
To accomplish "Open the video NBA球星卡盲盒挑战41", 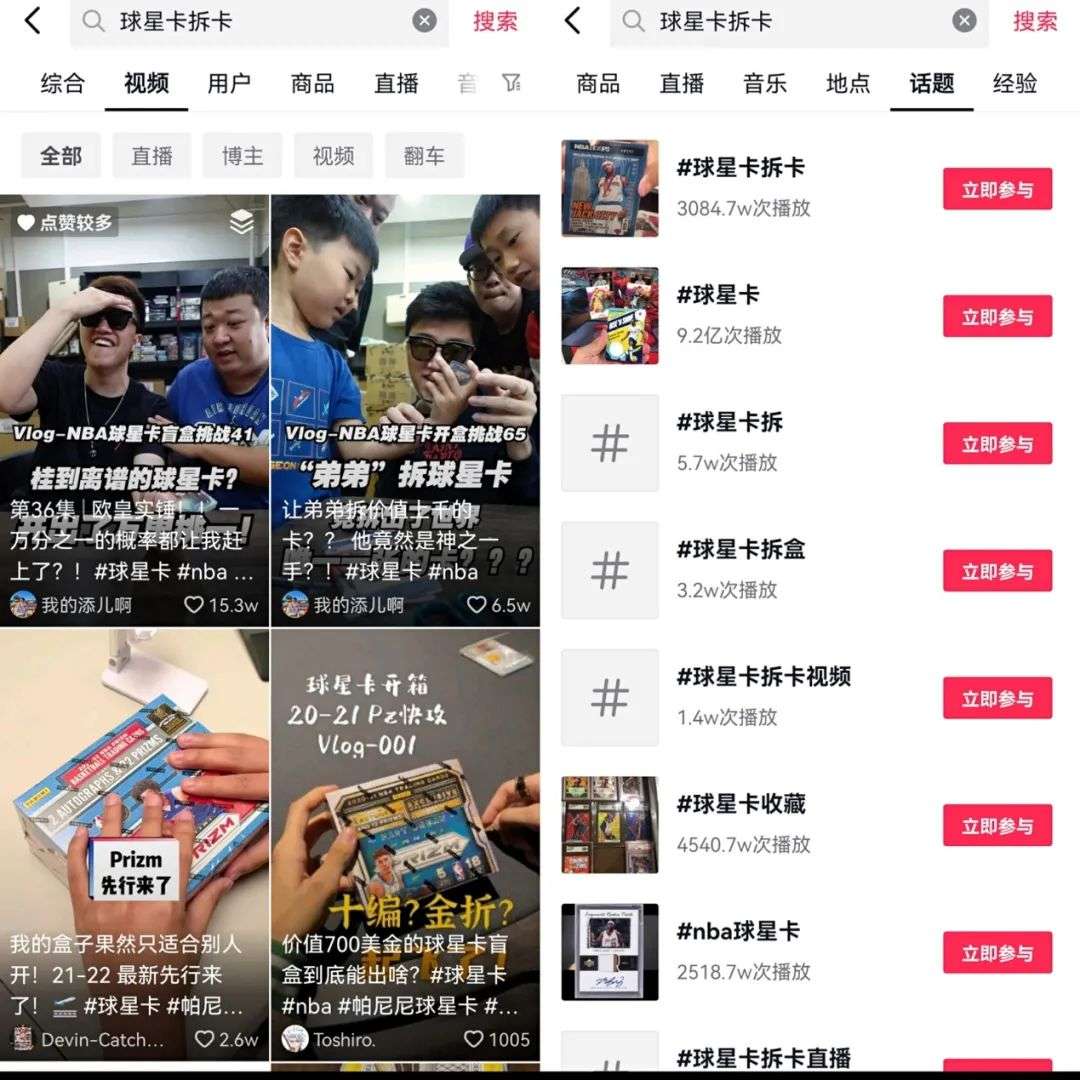I will click(134, 411).
